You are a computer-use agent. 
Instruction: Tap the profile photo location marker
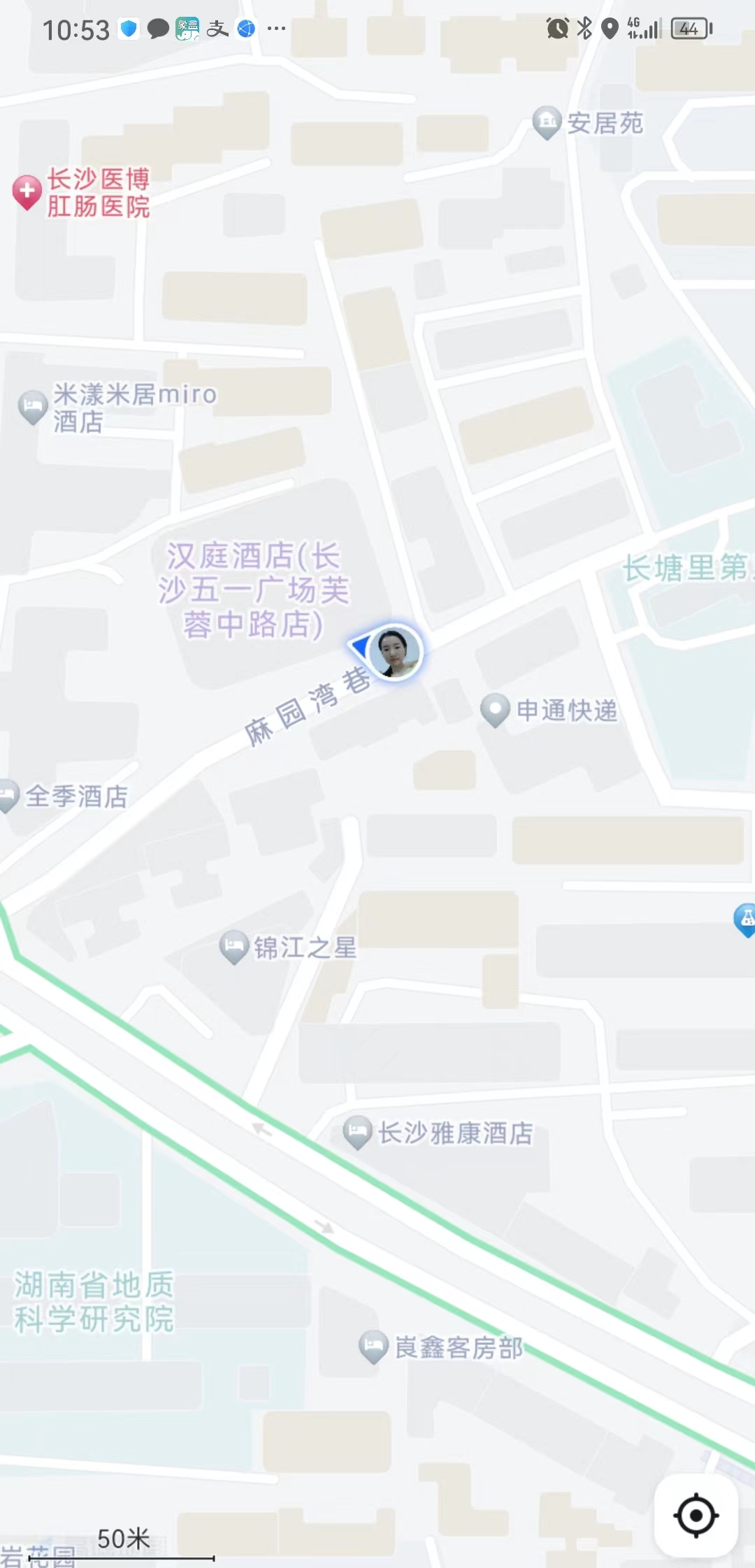click(394, 652)
